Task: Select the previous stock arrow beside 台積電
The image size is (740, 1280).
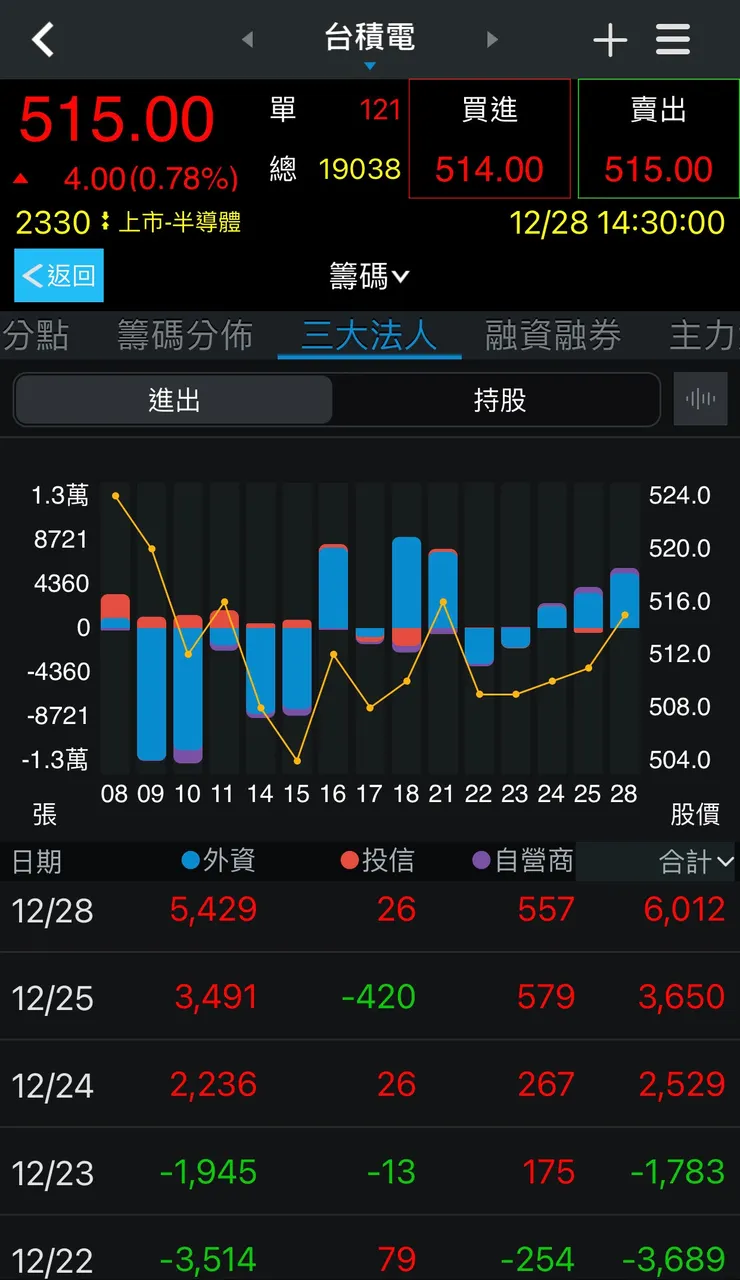Action: click(x=246, y=39)
